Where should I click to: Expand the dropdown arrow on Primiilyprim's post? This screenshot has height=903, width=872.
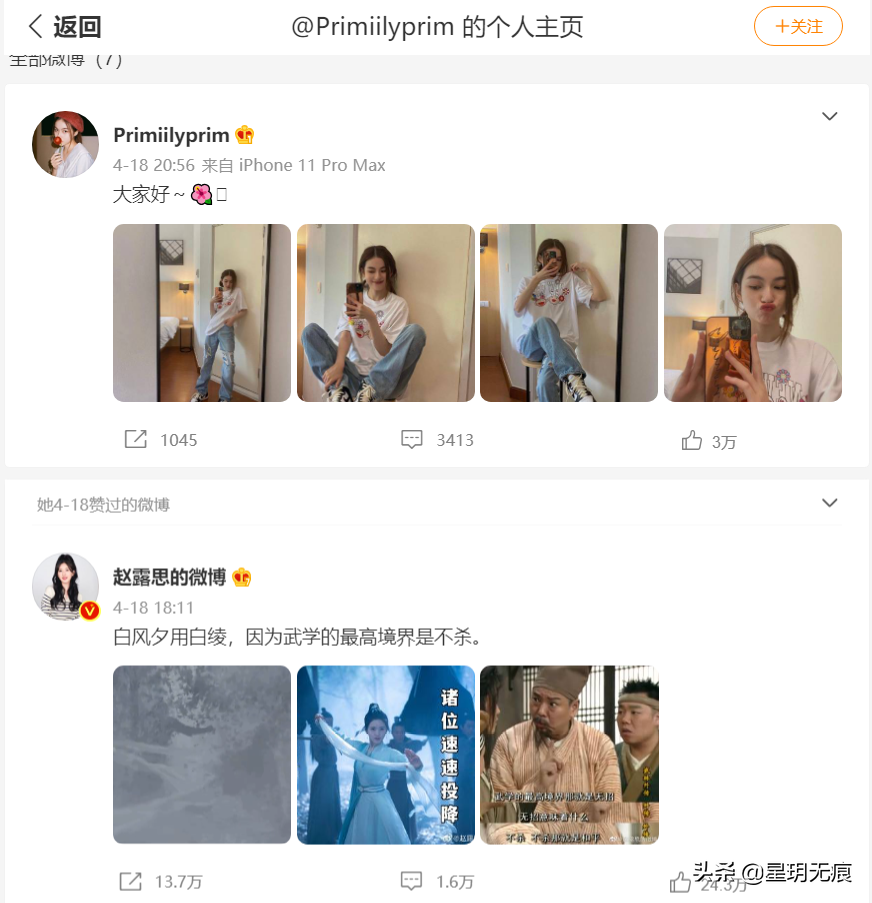[829, 117]
